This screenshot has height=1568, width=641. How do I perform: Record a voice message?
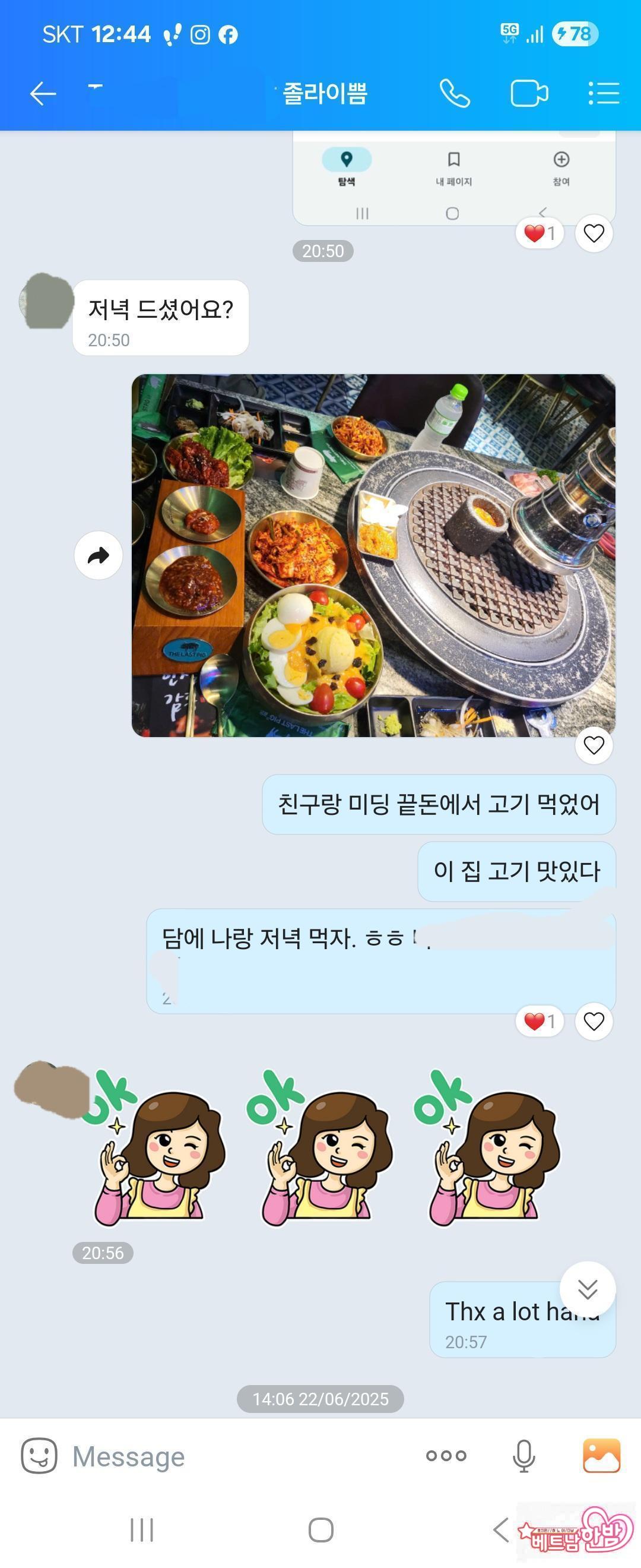pyautogui.click(x=523, y=1456)
